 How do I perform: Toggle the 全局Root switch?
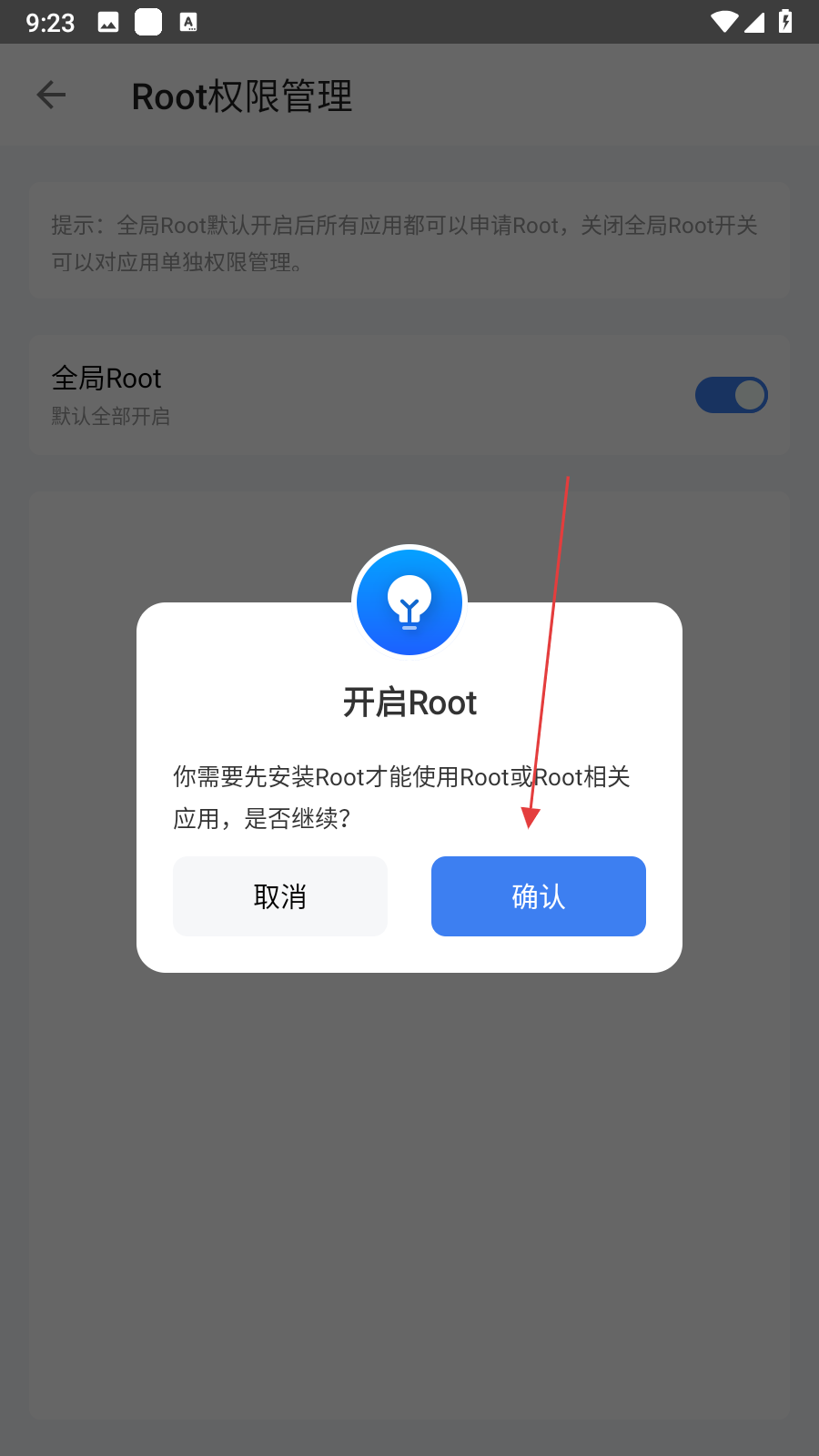tap(731, 395)
